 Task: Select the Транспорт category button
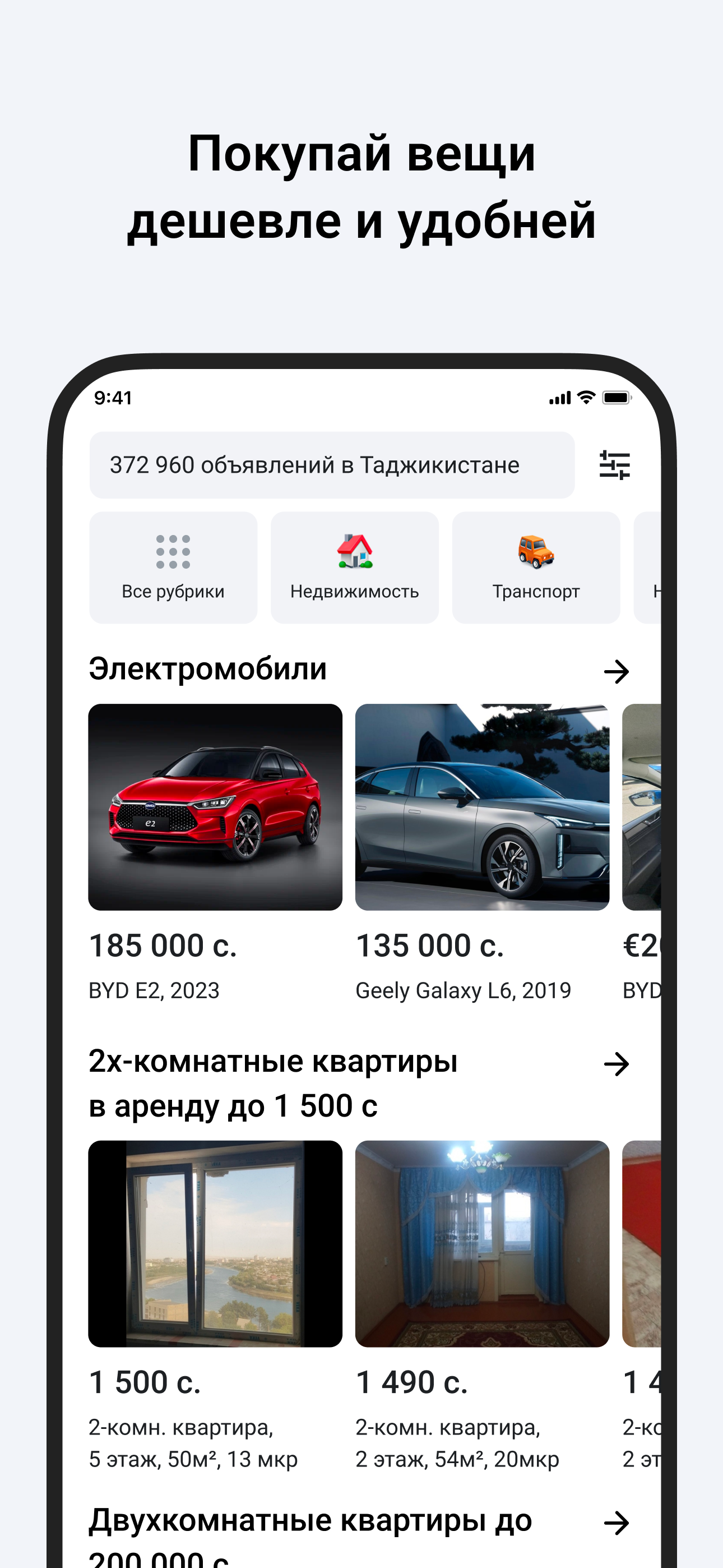pos(536,568)
